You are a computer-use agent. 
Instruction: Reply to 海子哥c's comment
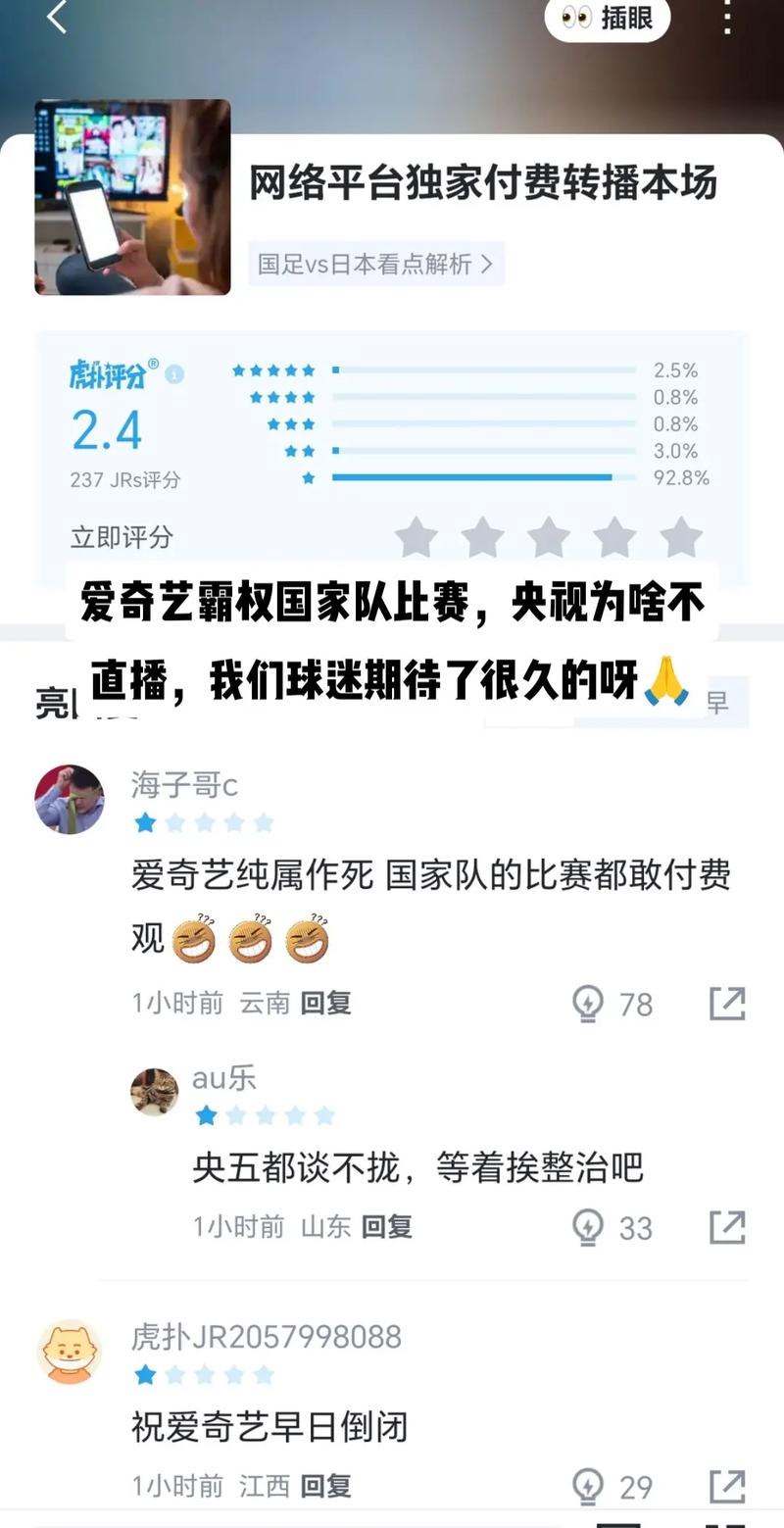pos(325,1003)
